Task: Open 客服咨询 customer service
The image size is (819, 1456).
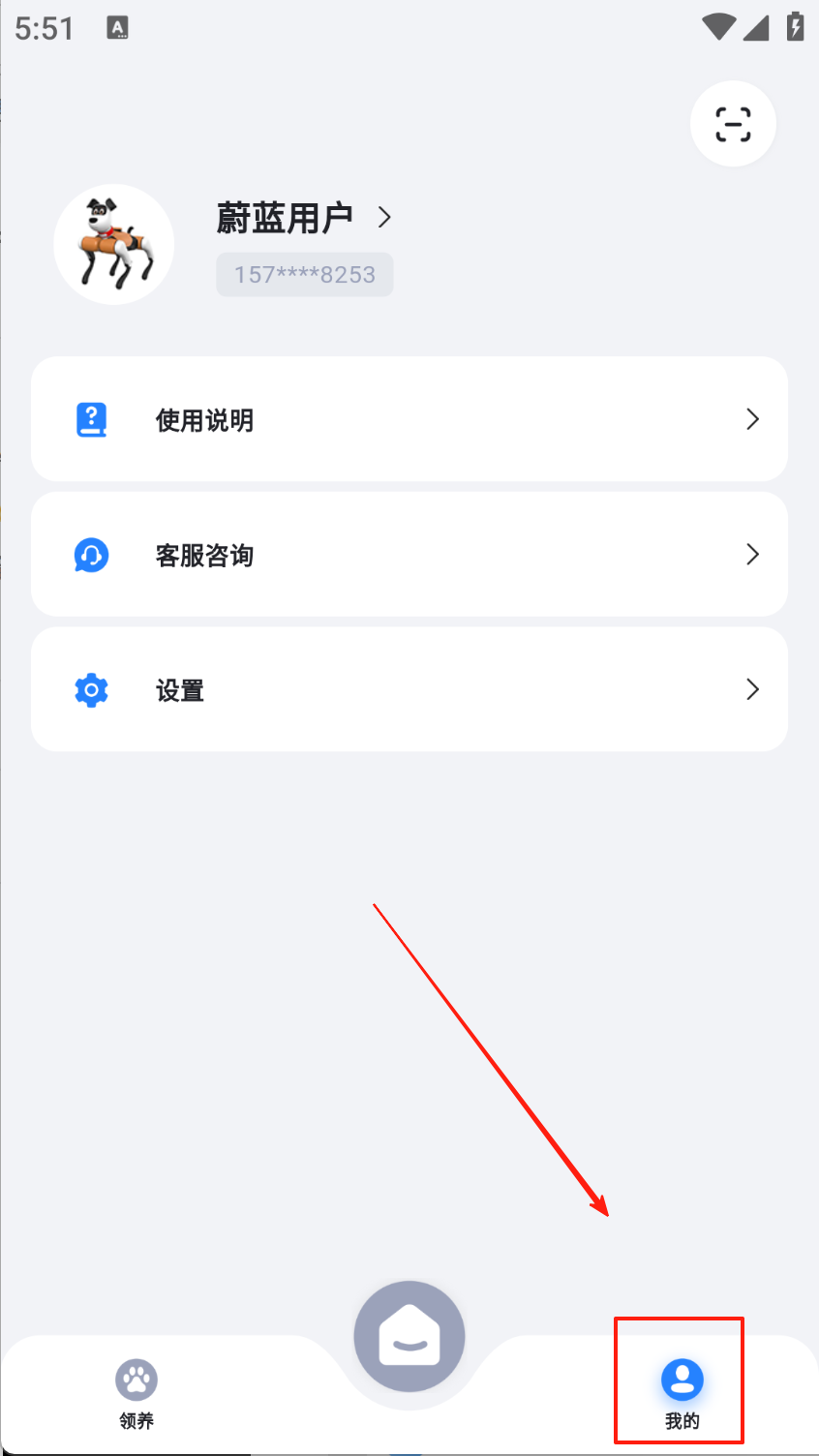Action: tap(409, 555)
